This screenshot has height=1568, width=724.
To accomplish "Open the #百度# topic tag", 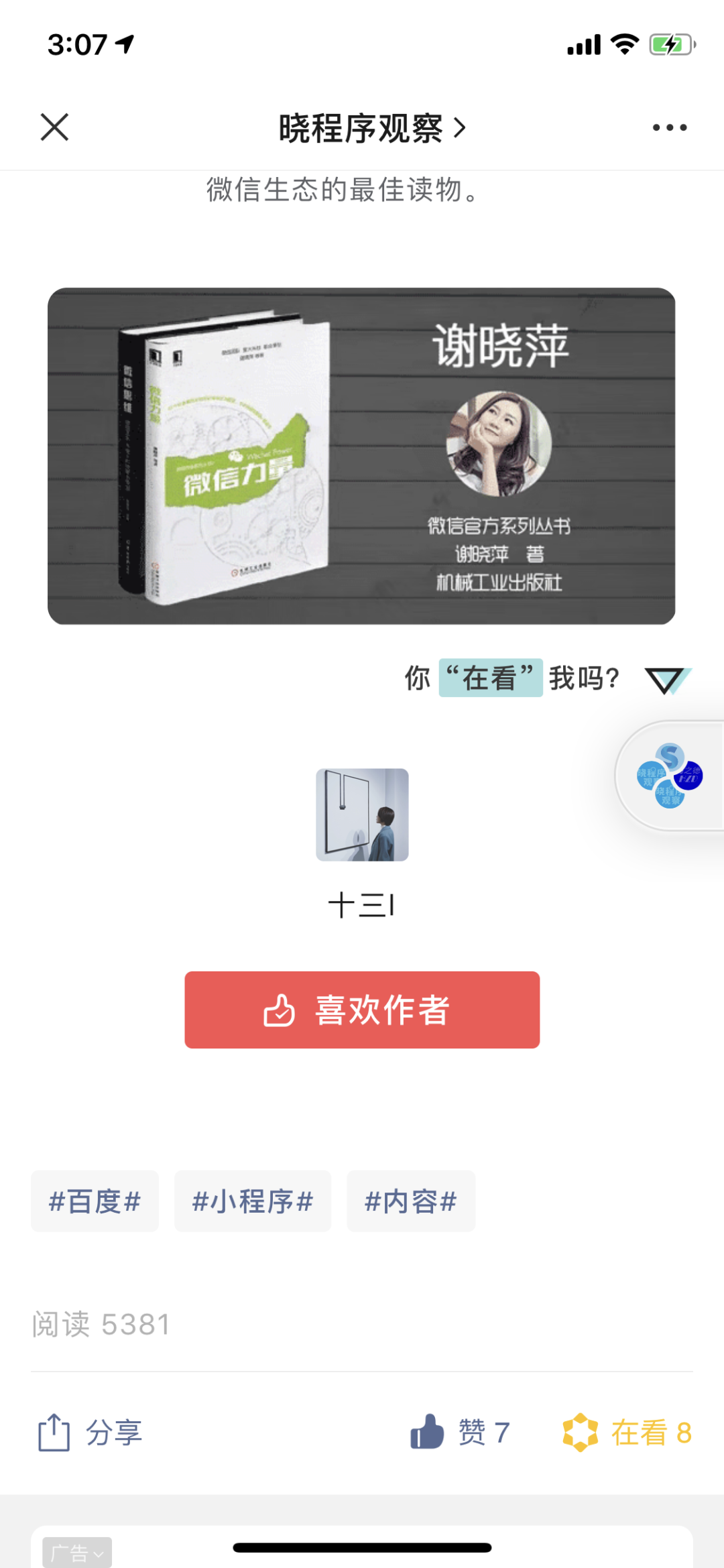I will (95, 1201).
